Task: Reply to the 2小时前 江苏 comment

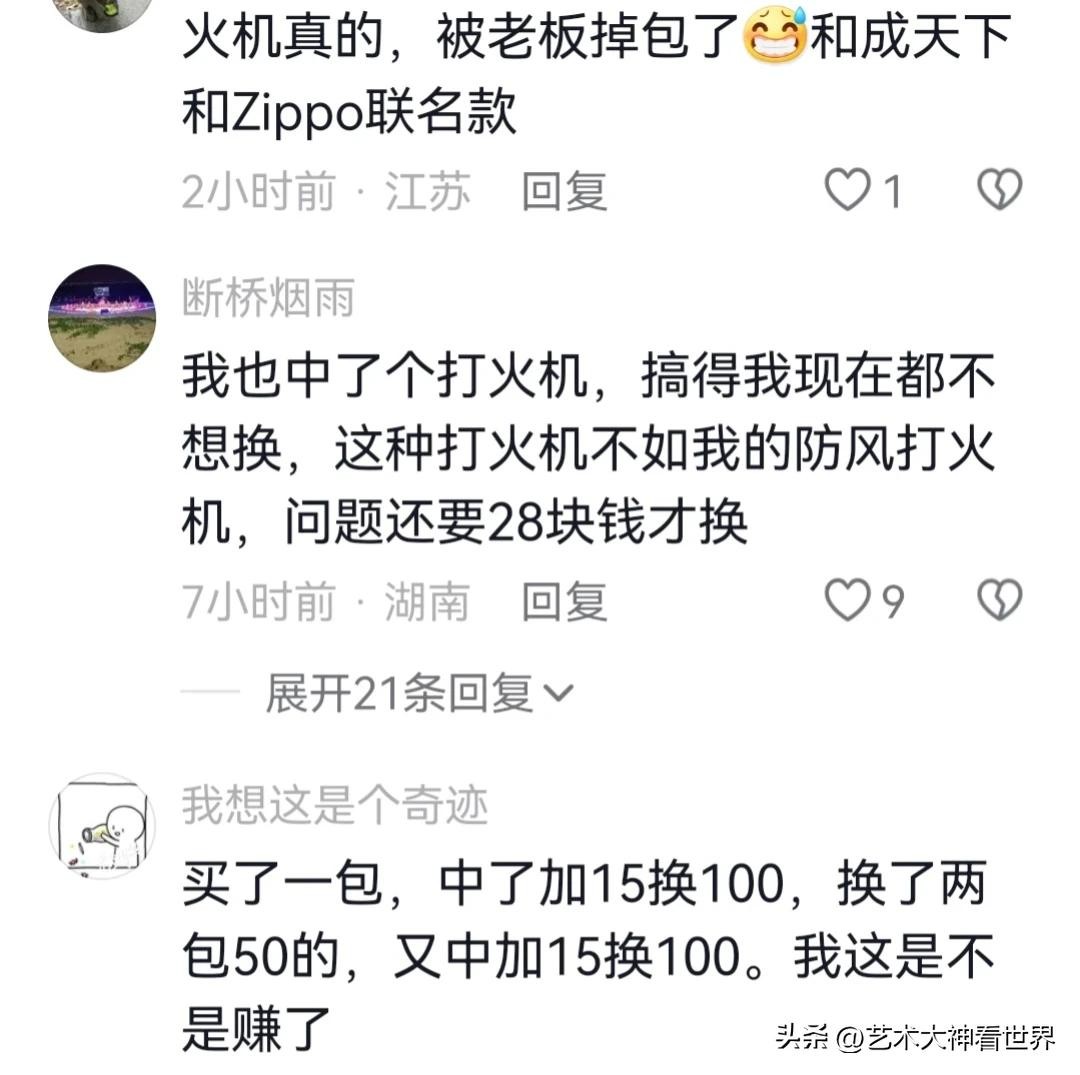Action: tap(564, 191)
